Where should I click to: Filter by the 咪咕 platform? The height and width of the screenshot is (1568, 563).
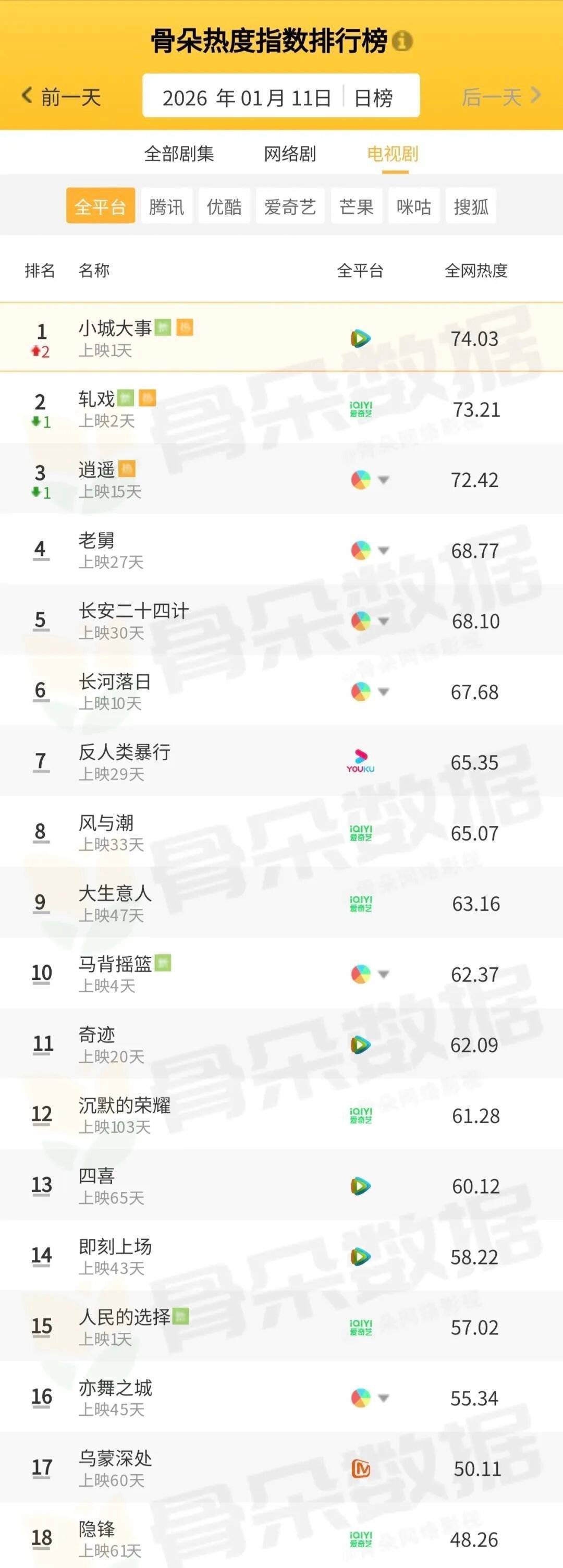[x=414, y=206]
